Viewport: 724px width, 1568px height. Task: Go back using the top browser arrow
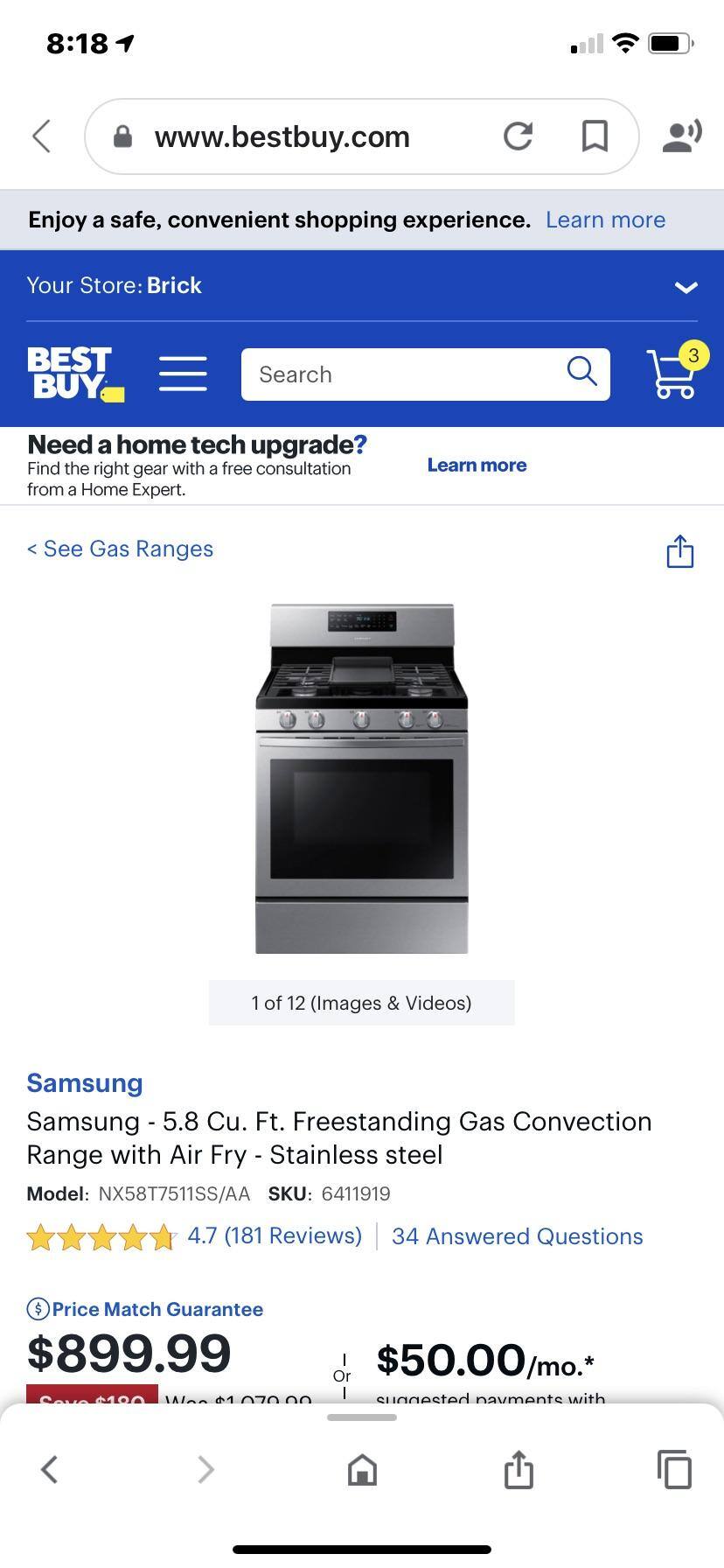point(41,136)
